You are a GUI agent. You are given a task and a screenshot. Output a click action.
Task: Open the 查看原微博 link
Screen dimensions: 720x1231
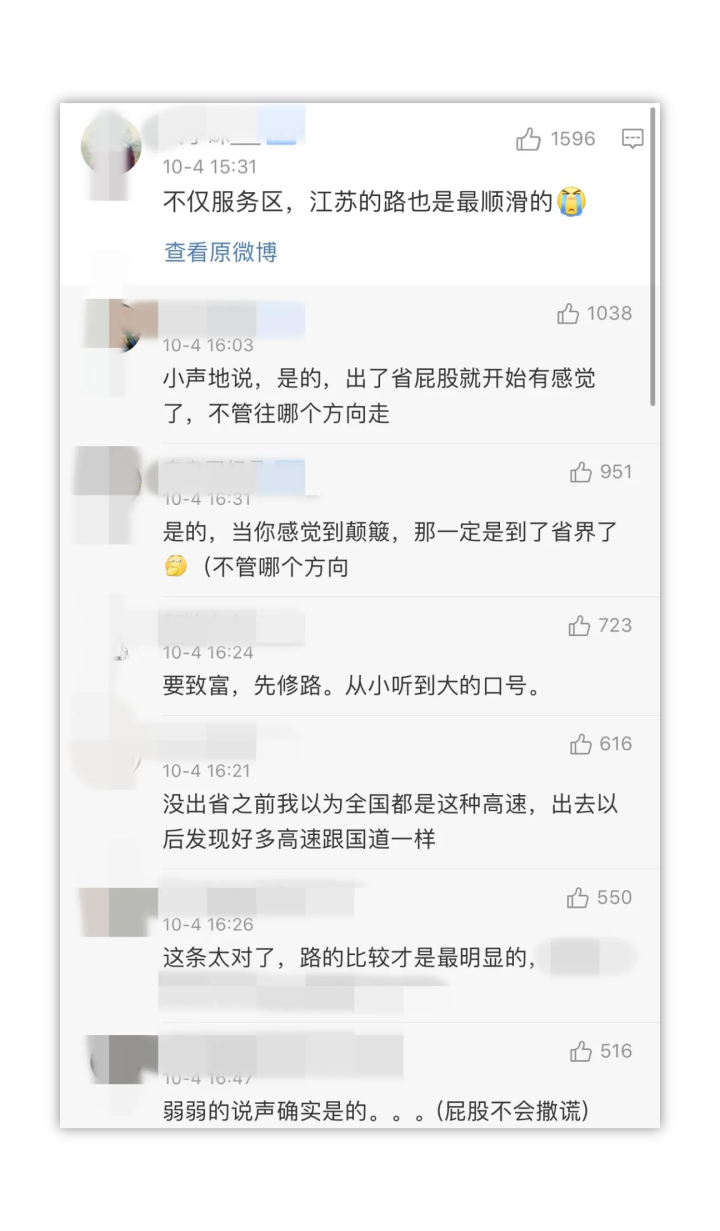tap(220, 252)
